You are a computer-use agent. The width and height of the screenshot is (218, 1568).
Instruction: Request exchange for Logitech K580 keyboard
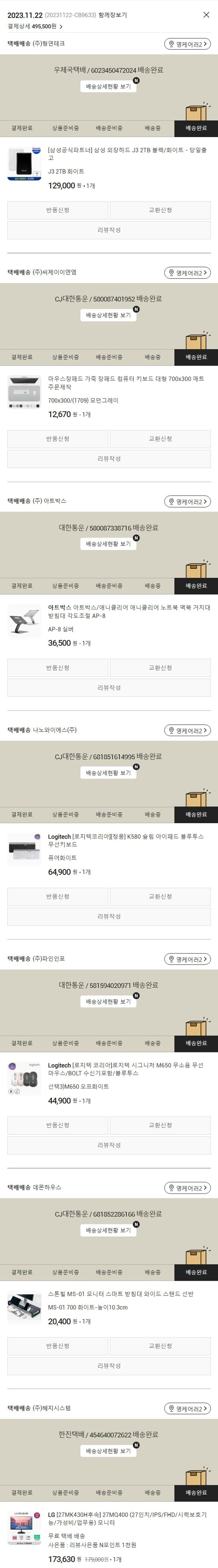click(x=160, y=897)
